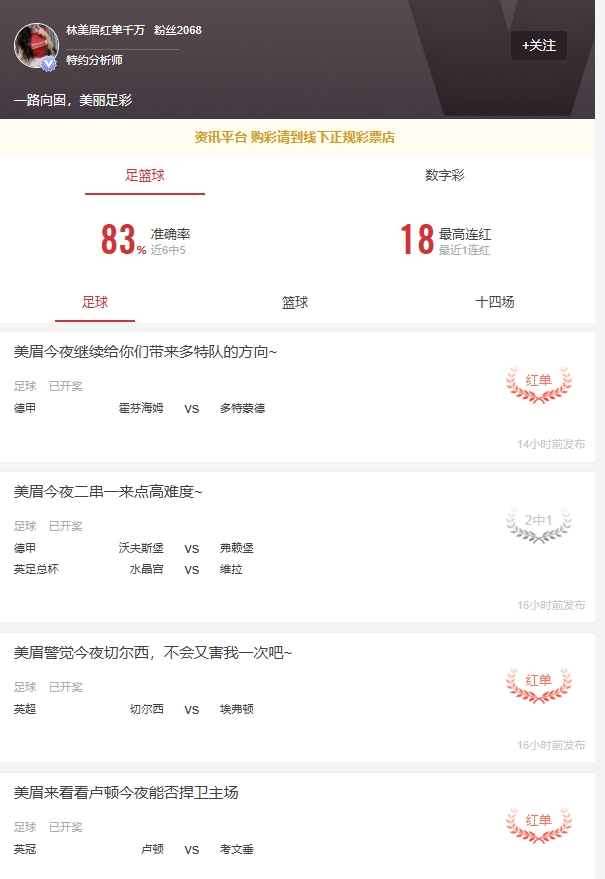Open the analyst's profile avatar

(x=36, y=45)
